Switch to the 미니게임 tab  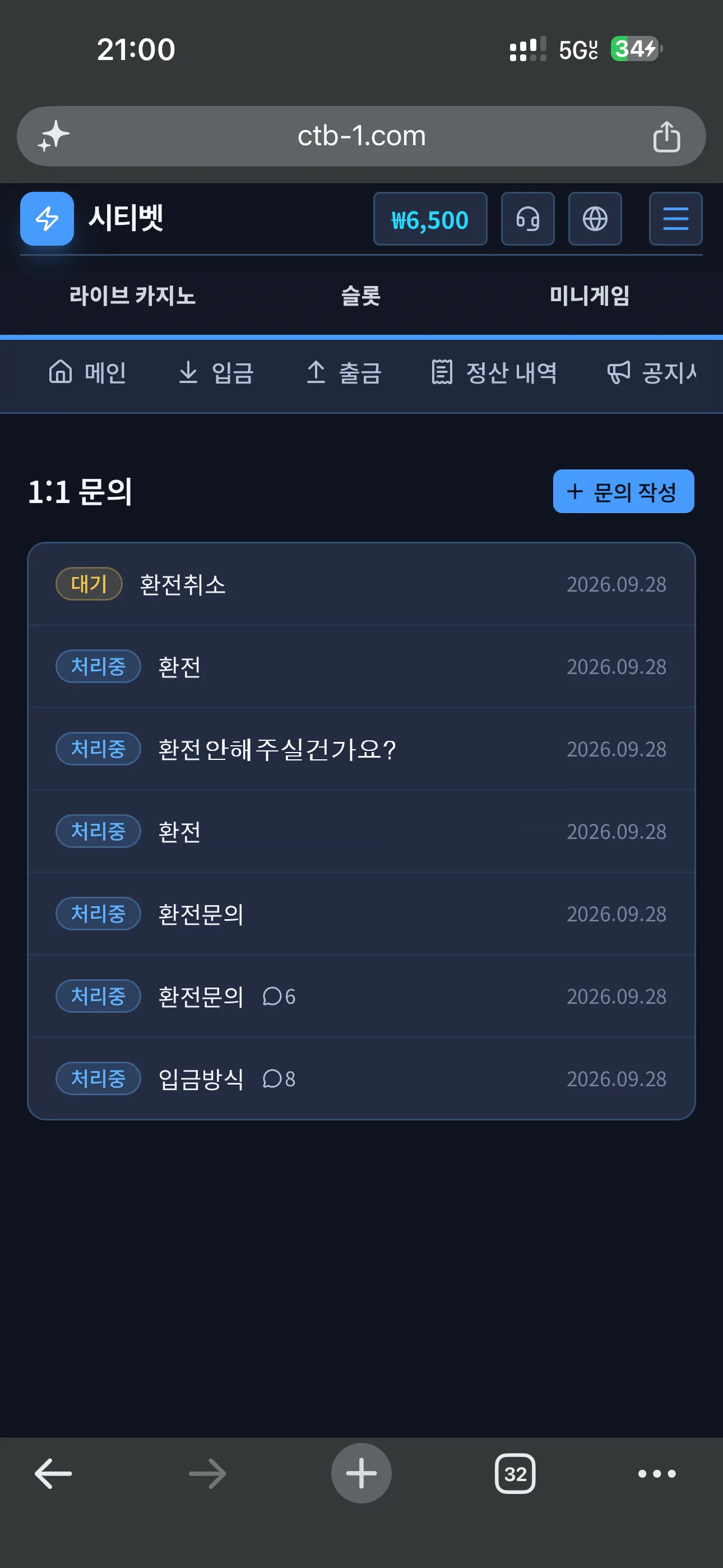click(x=589, y=296)
